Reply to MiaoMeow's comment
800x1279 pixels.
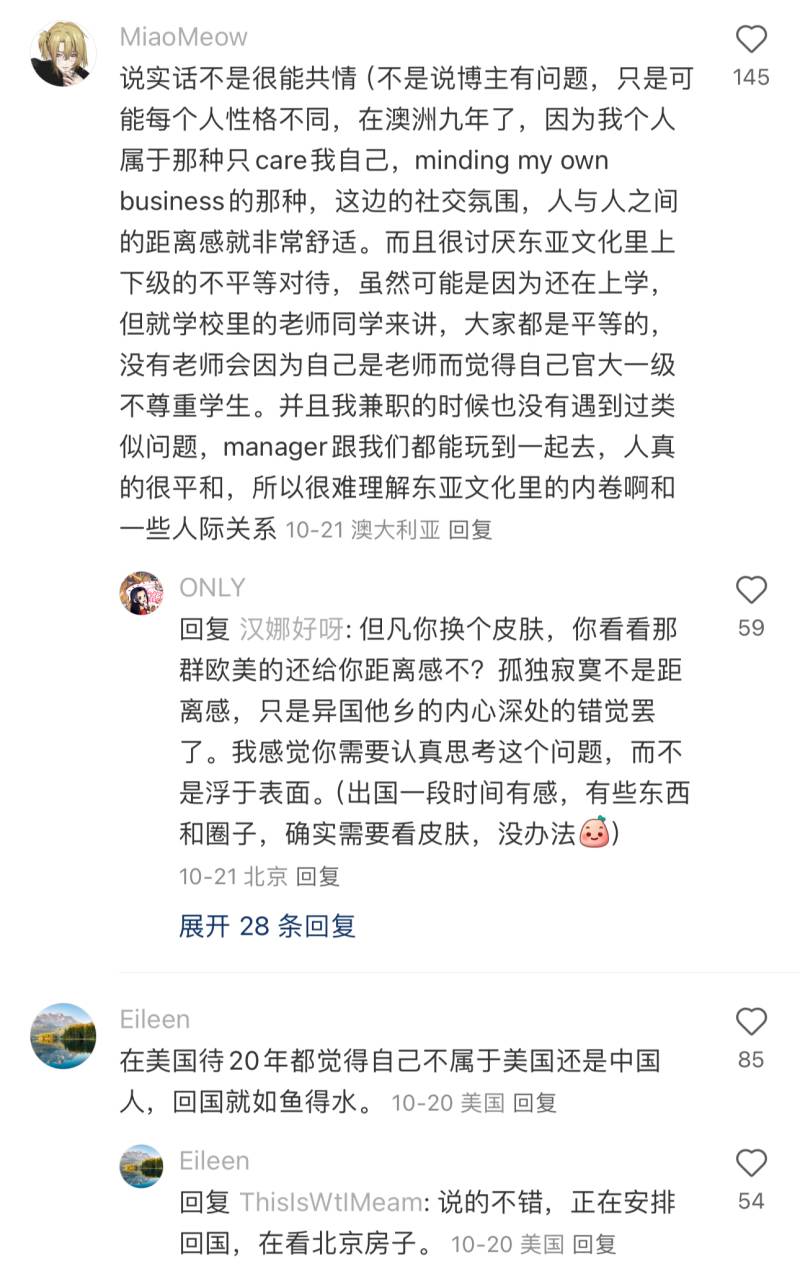coord(470,529)
